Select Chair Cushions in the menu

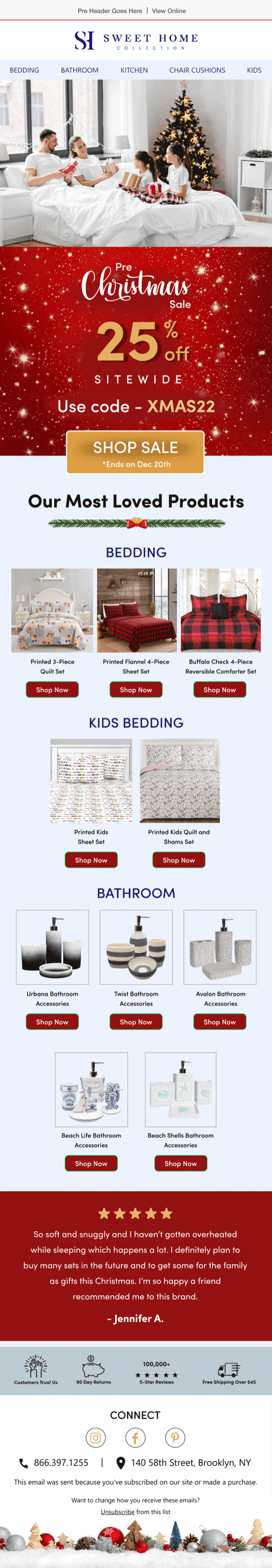(x=197, y=70)
